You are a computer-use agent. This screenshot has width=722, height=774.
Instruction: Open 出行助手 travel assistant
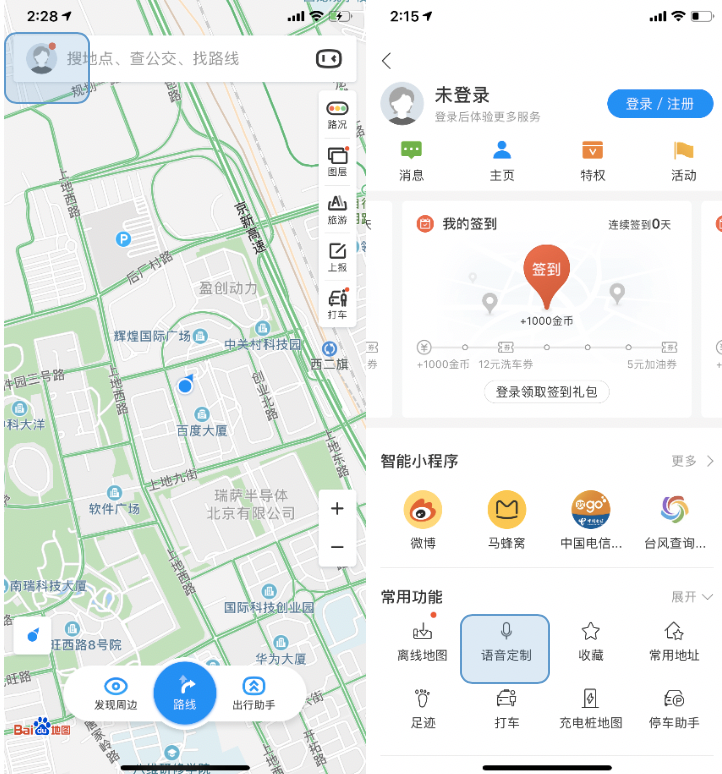point(253,694)
